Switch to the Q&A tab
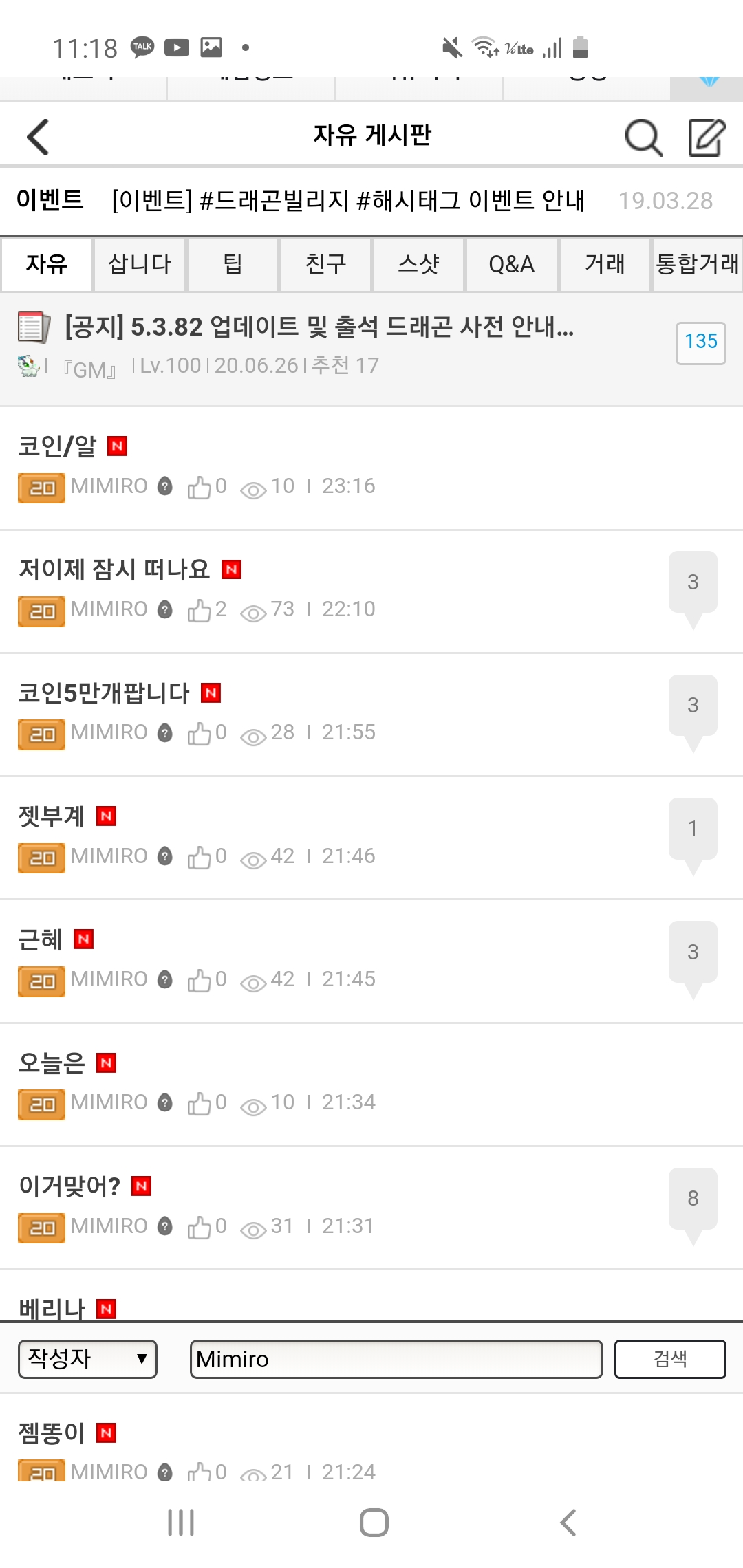Image resolution: width=743 pixels, height=1568 pixels. (511, 264)
